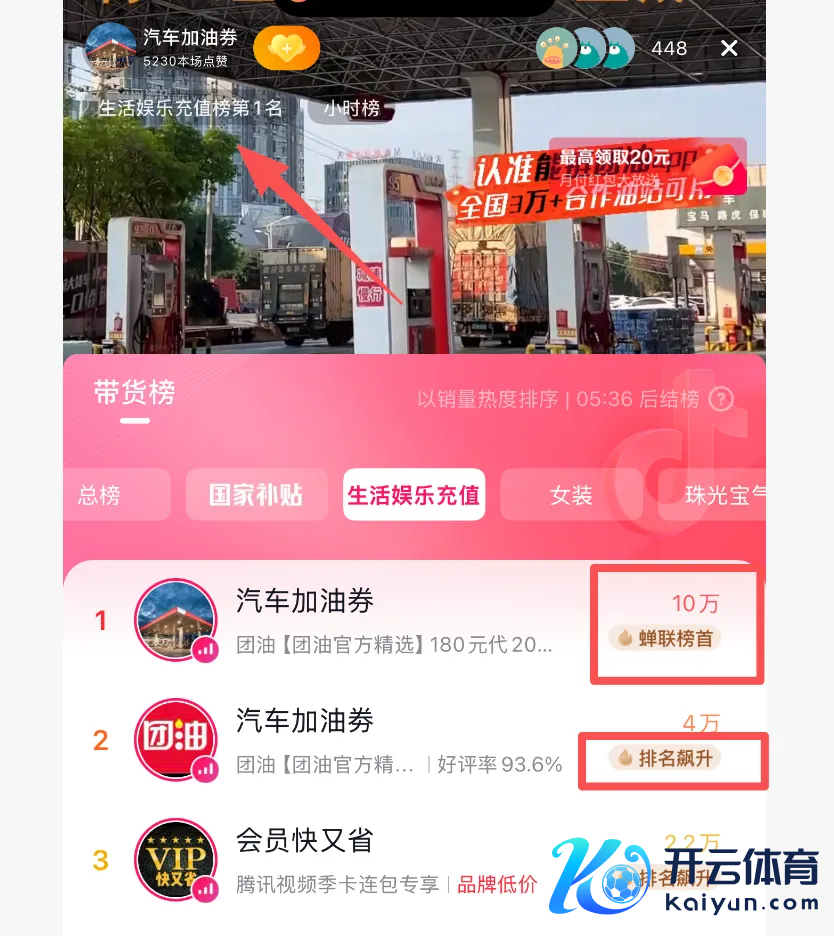Open the ranking rules question mark
This screenshot has height=936, width=834.
point(721,399)
